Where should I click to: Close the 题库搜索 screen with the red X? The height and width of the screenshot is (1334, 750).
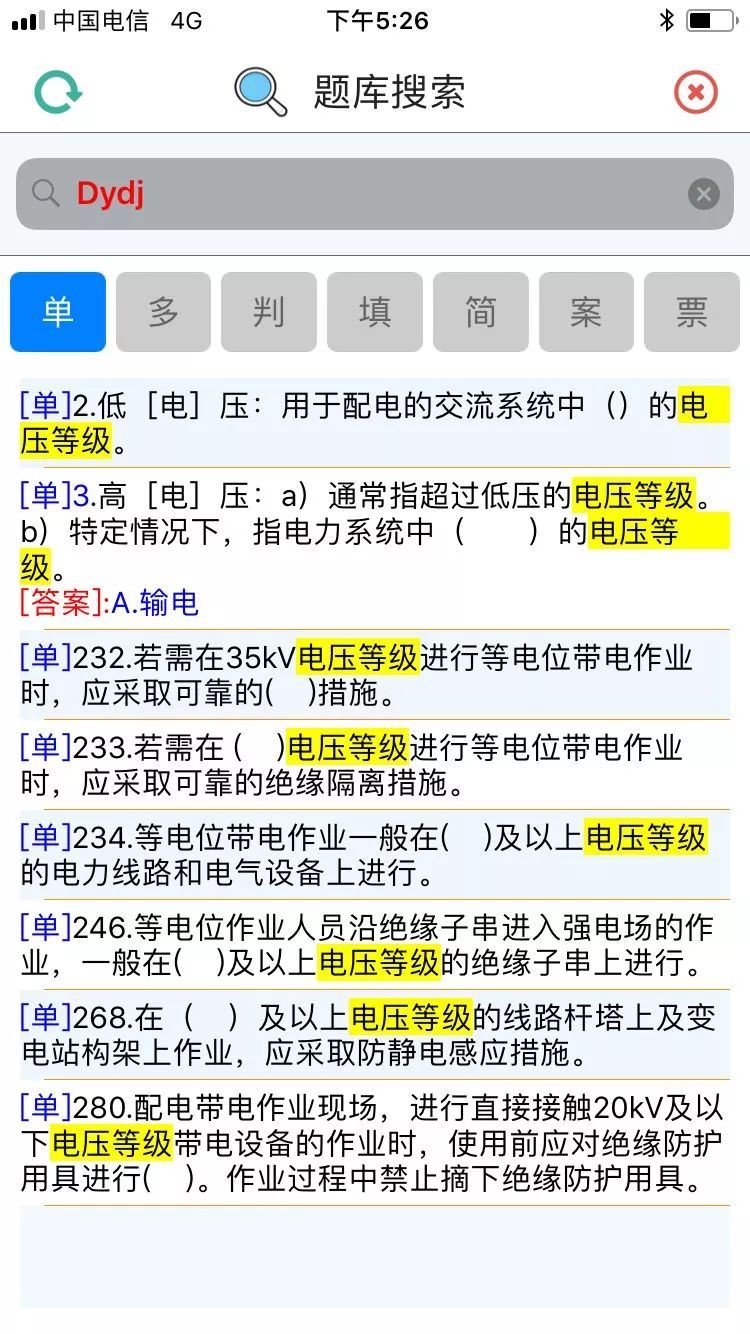pyautogui.click(x=696, y=93)
